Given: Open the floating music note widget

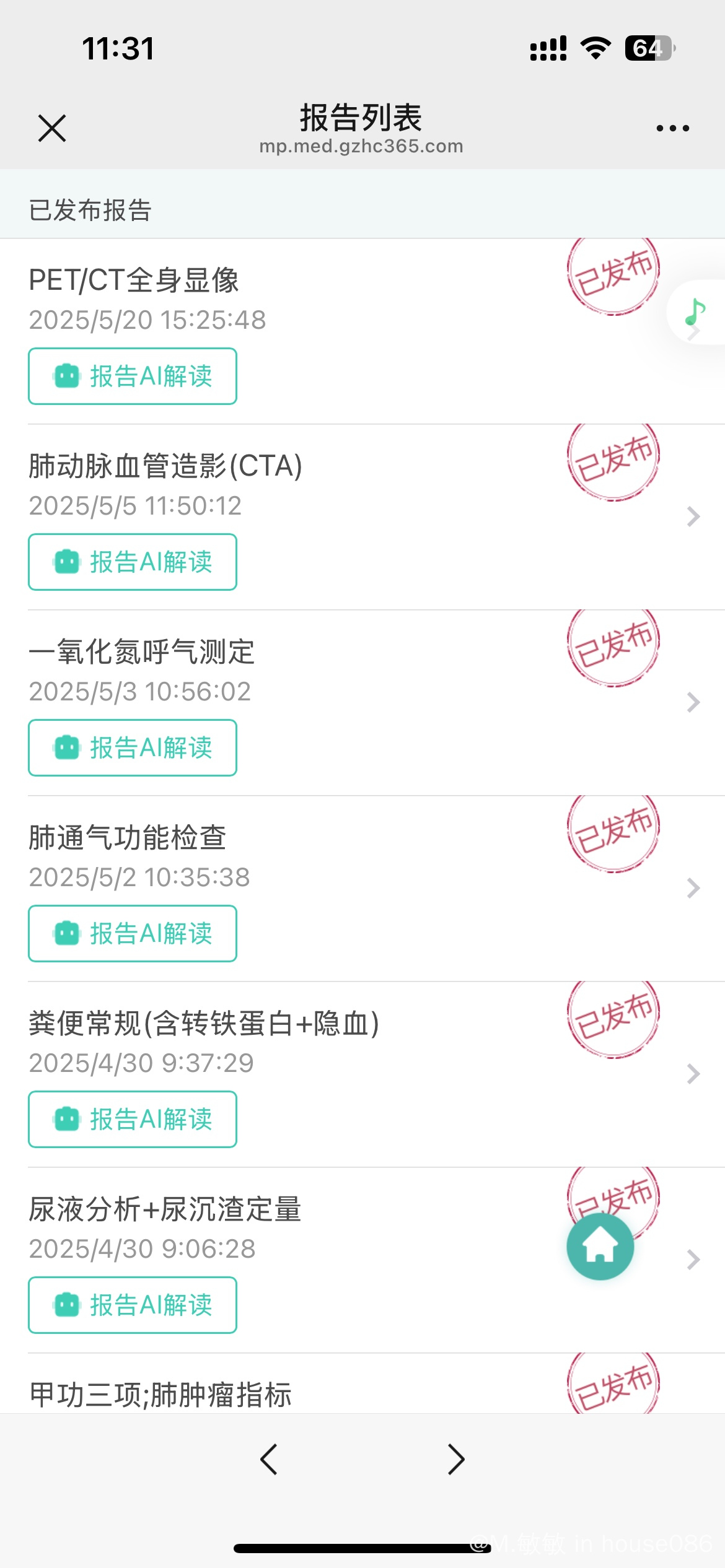Looking at the screenshot, I should click(695, 312).
